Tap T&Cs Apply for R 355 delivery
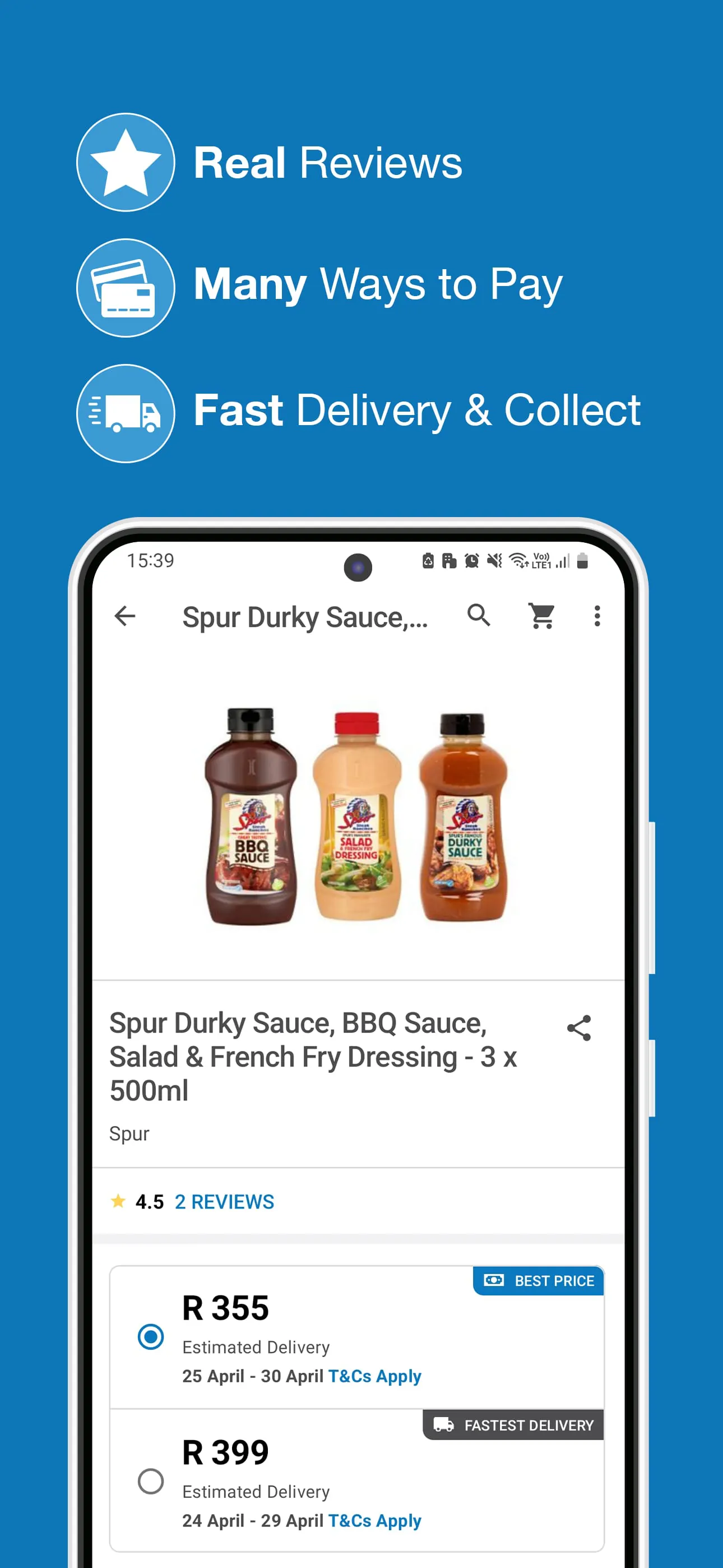The height and width of the screenshot is (1568, 723). [x=375, y=1376]
